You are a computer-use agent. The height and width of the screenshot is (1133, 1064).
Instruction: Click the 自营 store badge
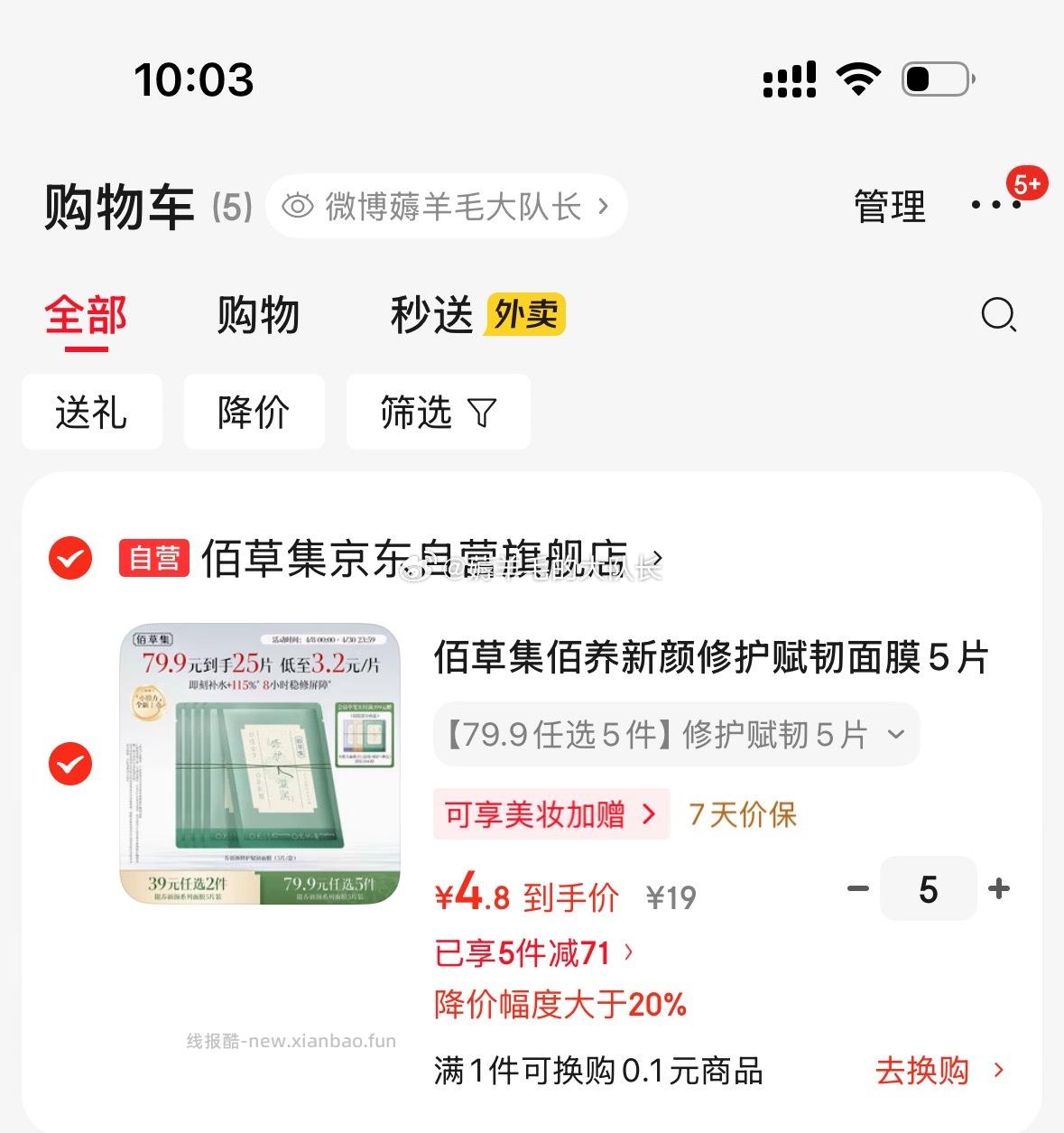152,557
